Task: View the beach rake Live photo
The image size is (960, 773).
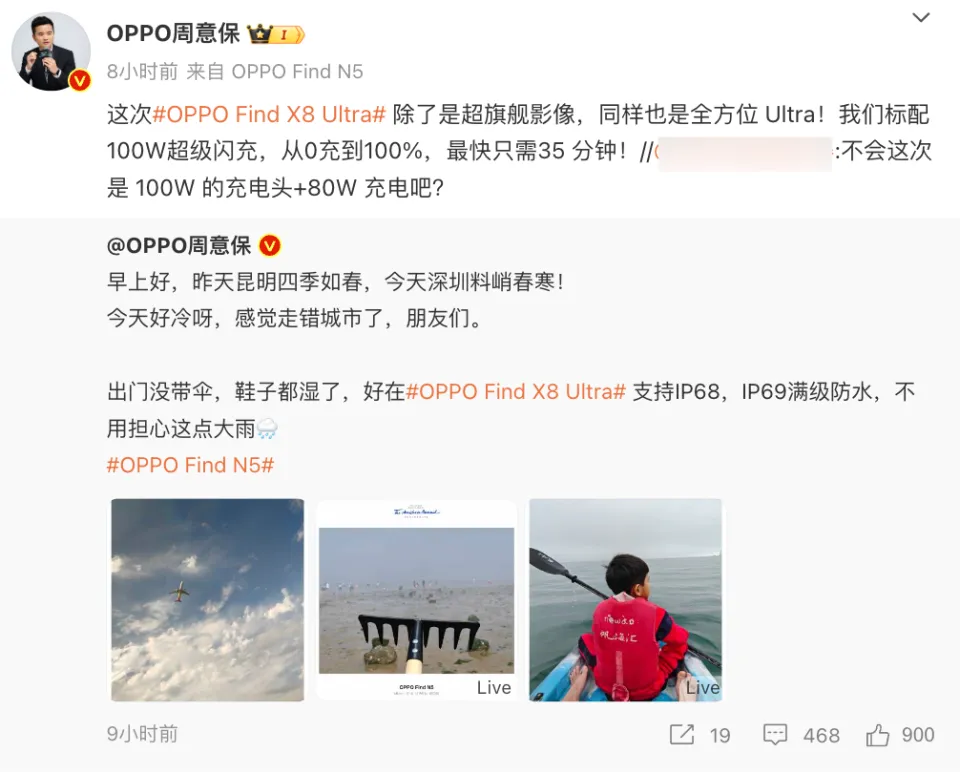Action: pos(416,599)
